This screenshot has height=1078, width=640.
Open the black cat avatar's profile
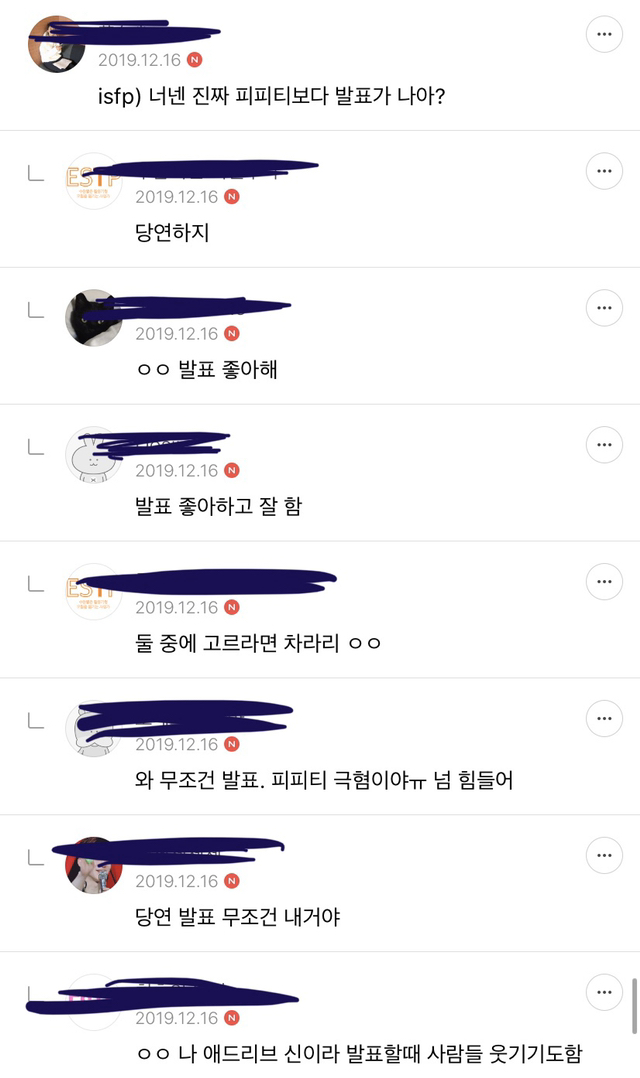93,318
